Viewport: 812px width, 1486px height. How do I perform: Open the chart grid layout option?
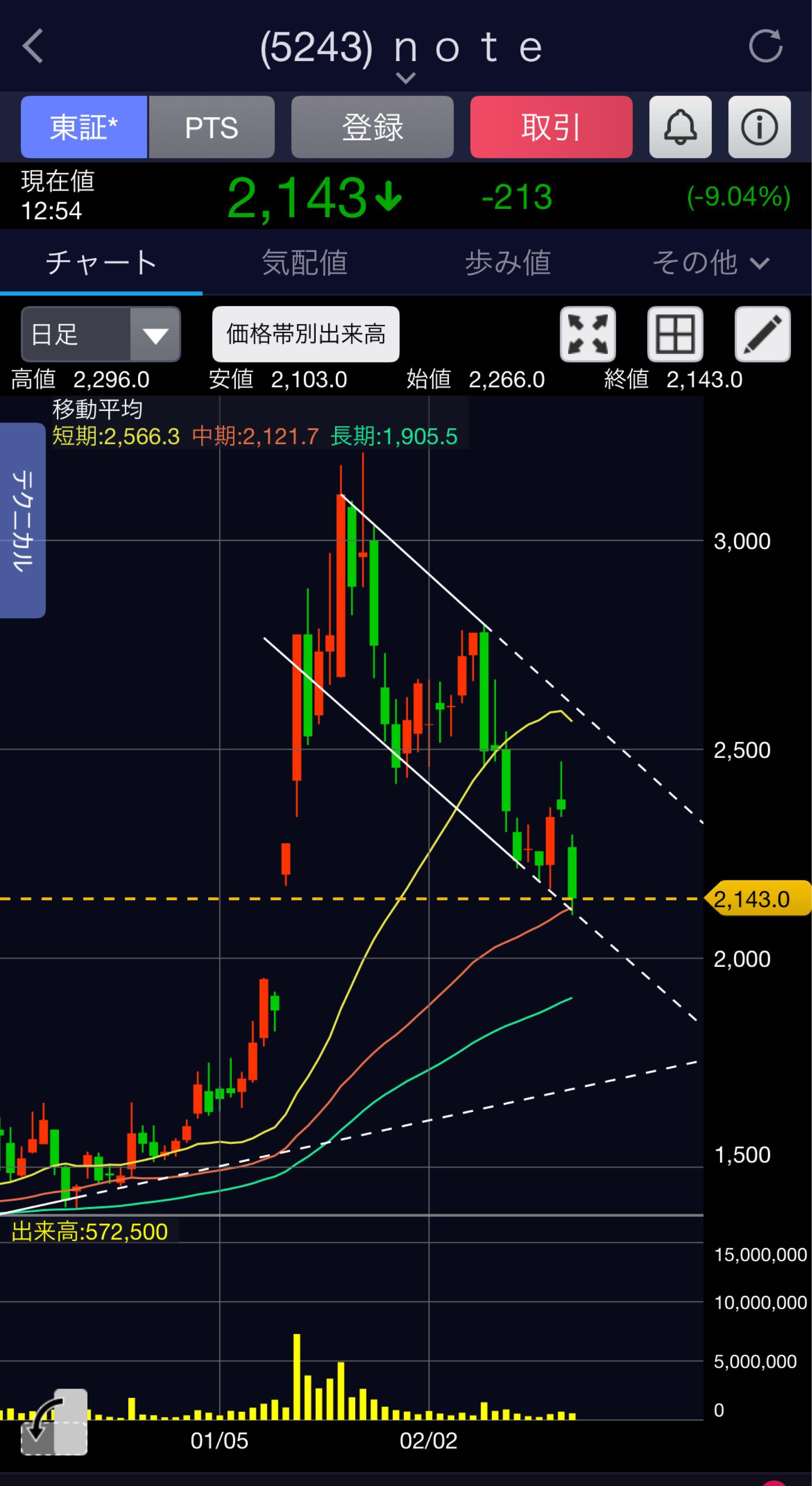pos(675,334)
